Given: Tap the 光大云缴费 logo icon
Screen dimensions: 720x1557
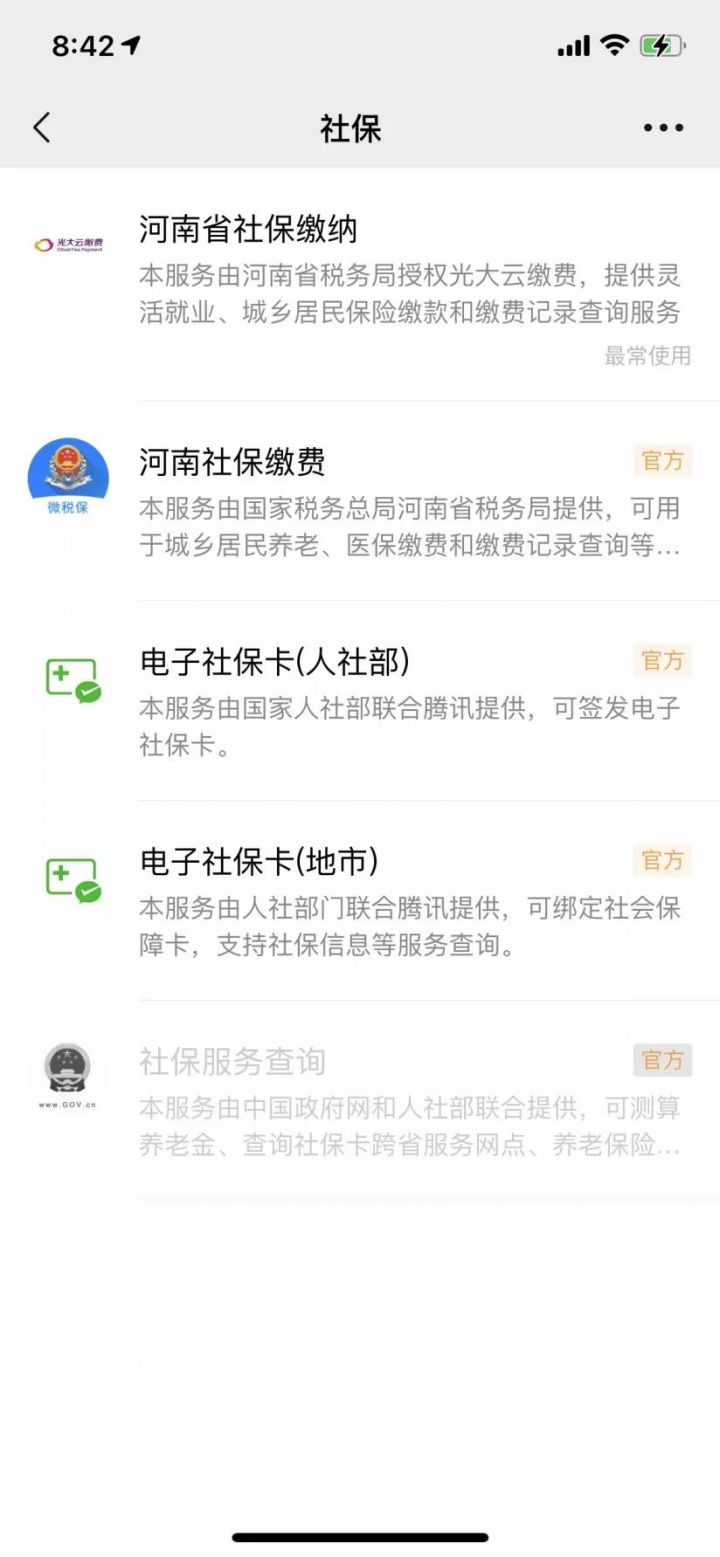Looking at the screenshot, I should [66, 240].
